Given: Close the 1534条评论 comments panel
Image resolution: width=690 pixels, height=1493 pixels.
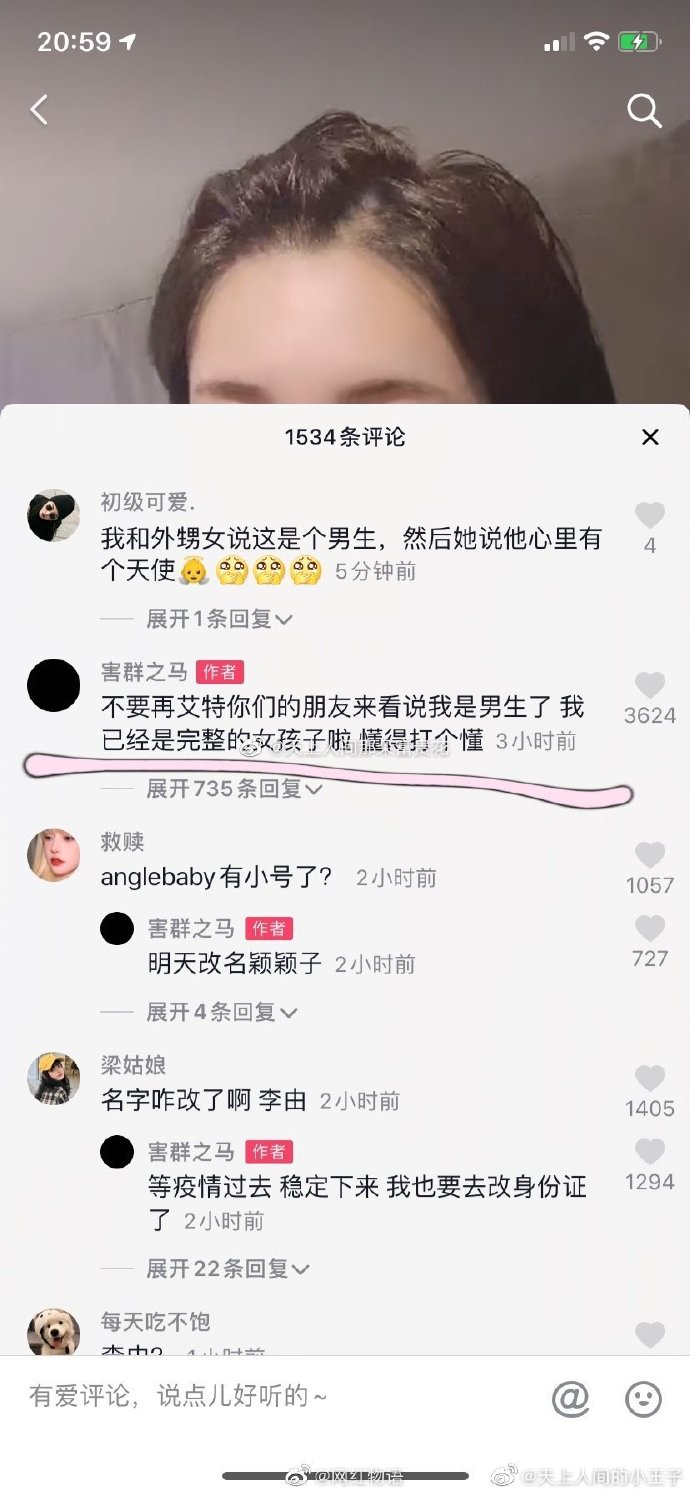Looking at the screenshot, I should tap(650, 437).
